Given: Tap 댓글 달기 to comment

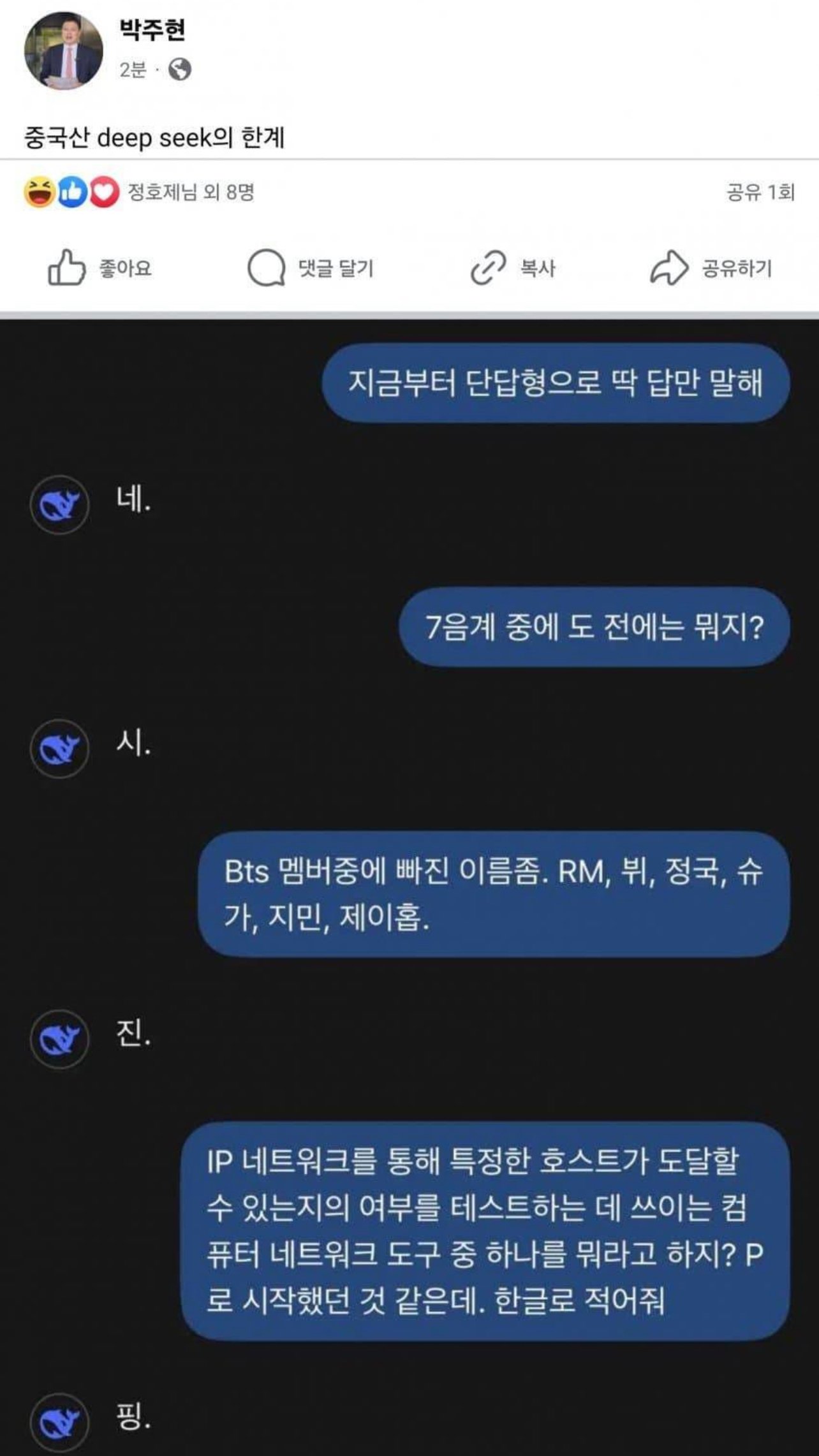Looking at the screenshot, I should click(311, 268).
